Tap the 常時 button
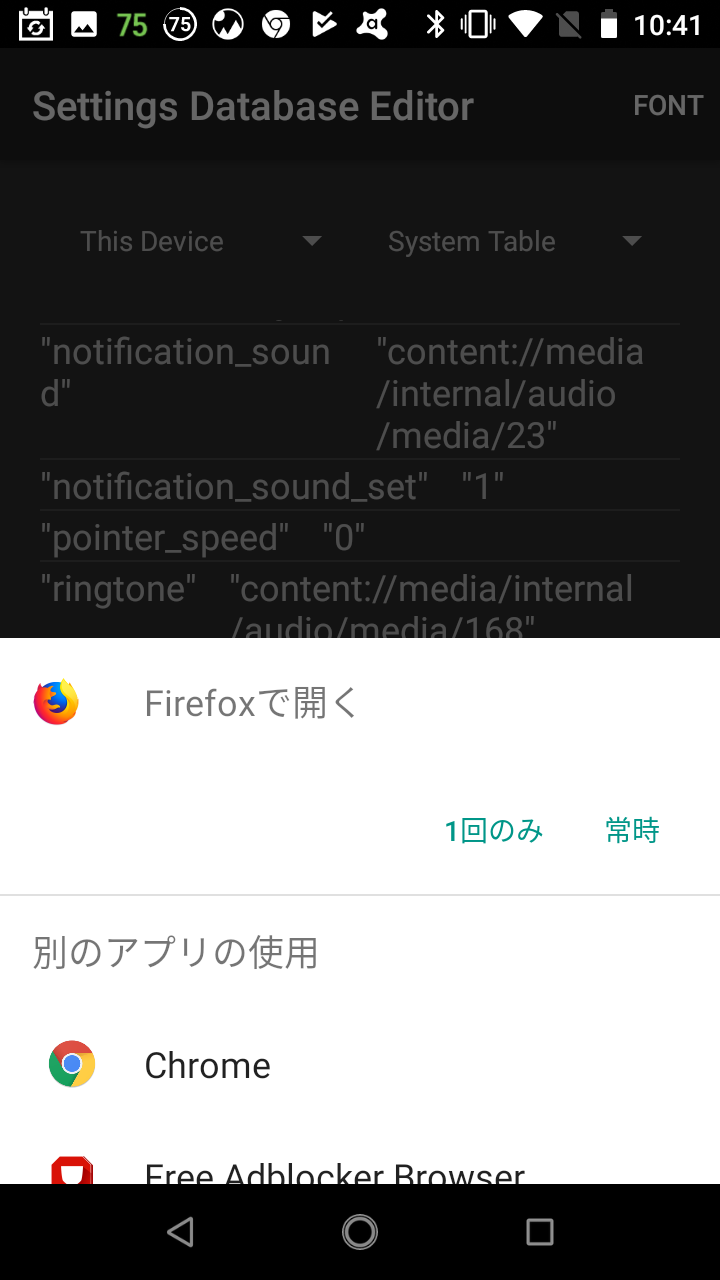Image resolution: width=720 pixels, height=1280 pixels. click(x=632, y=830)
